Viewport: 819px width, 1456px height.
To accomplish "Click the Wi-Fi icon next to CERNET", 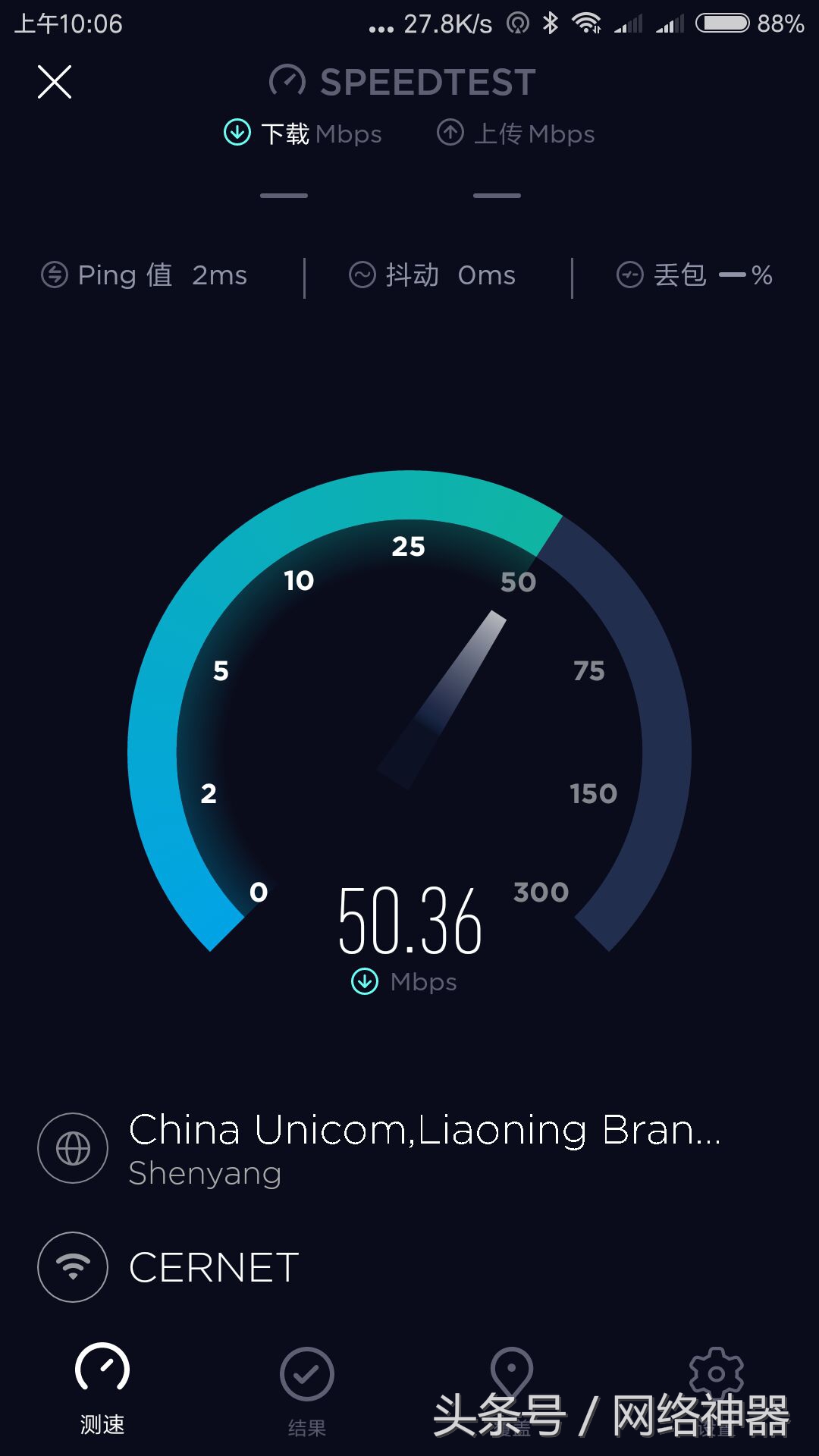I will tap(72, 1266).
